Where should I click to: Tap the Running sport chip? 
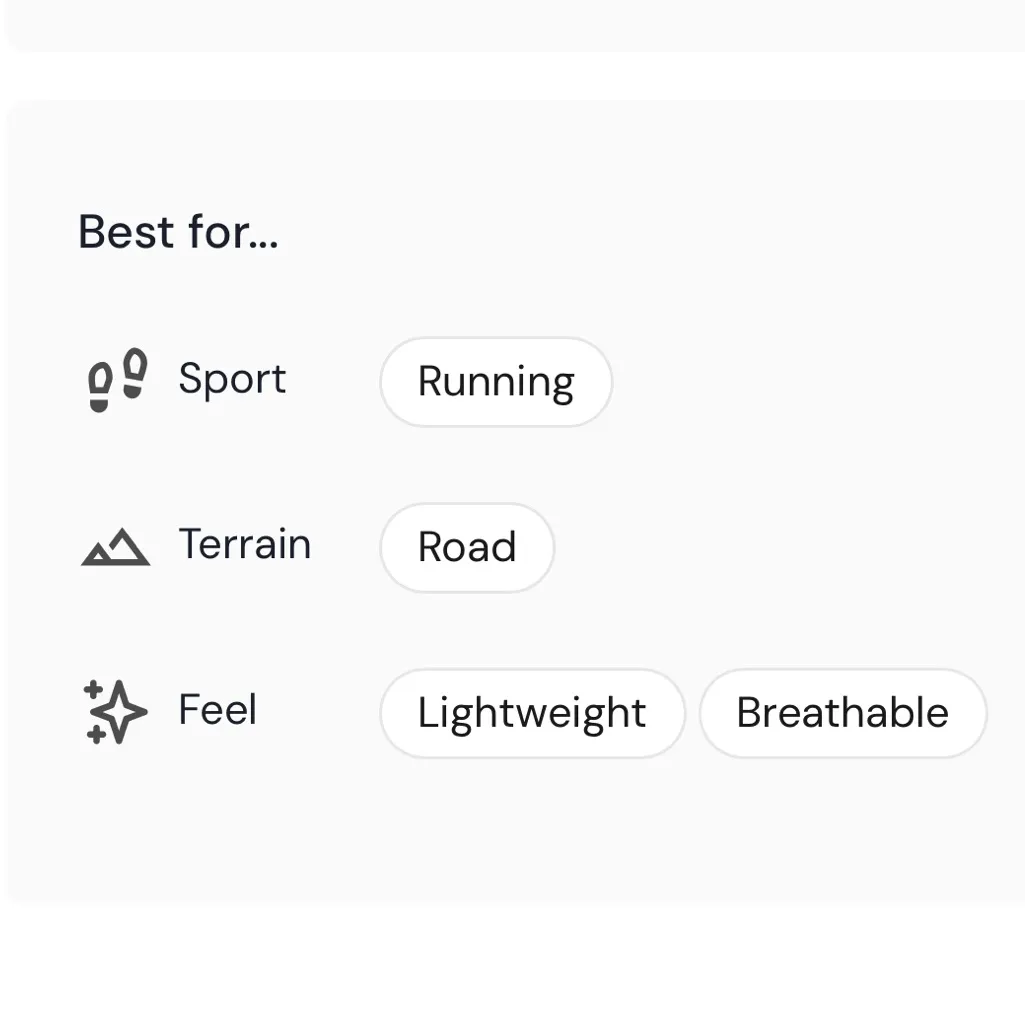[x=496, y=382]
